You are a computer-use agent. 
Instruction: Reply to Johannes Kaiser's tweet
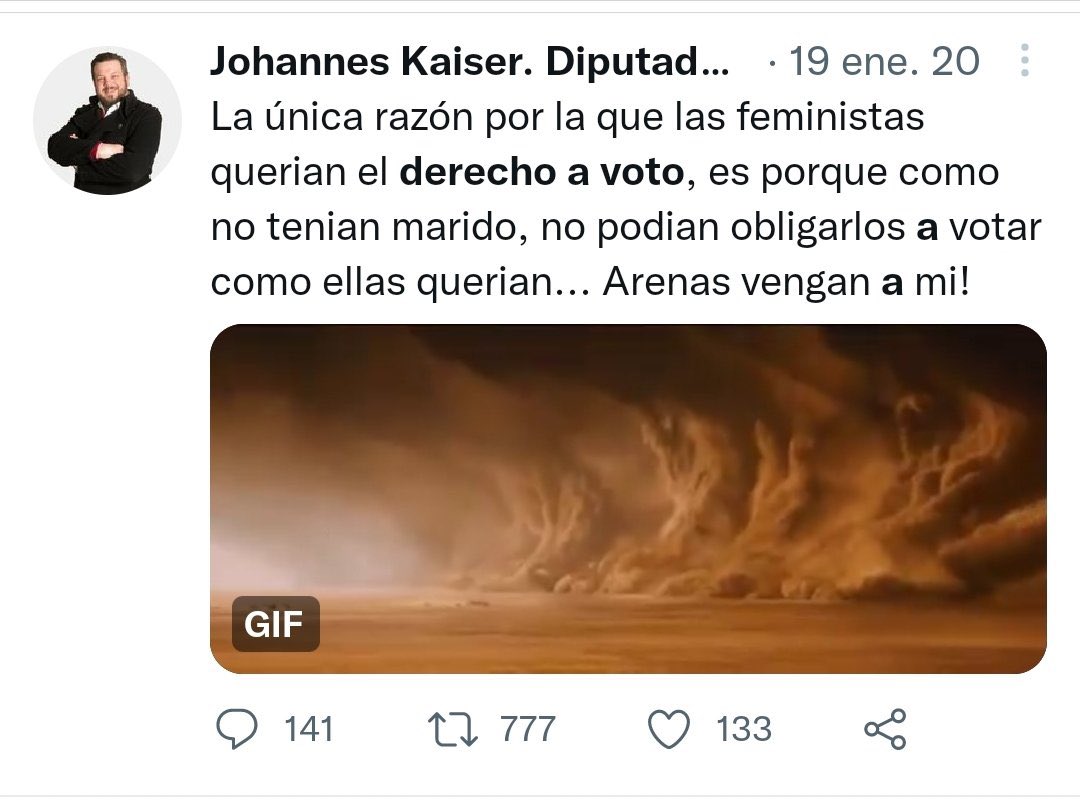click(237, 729)
